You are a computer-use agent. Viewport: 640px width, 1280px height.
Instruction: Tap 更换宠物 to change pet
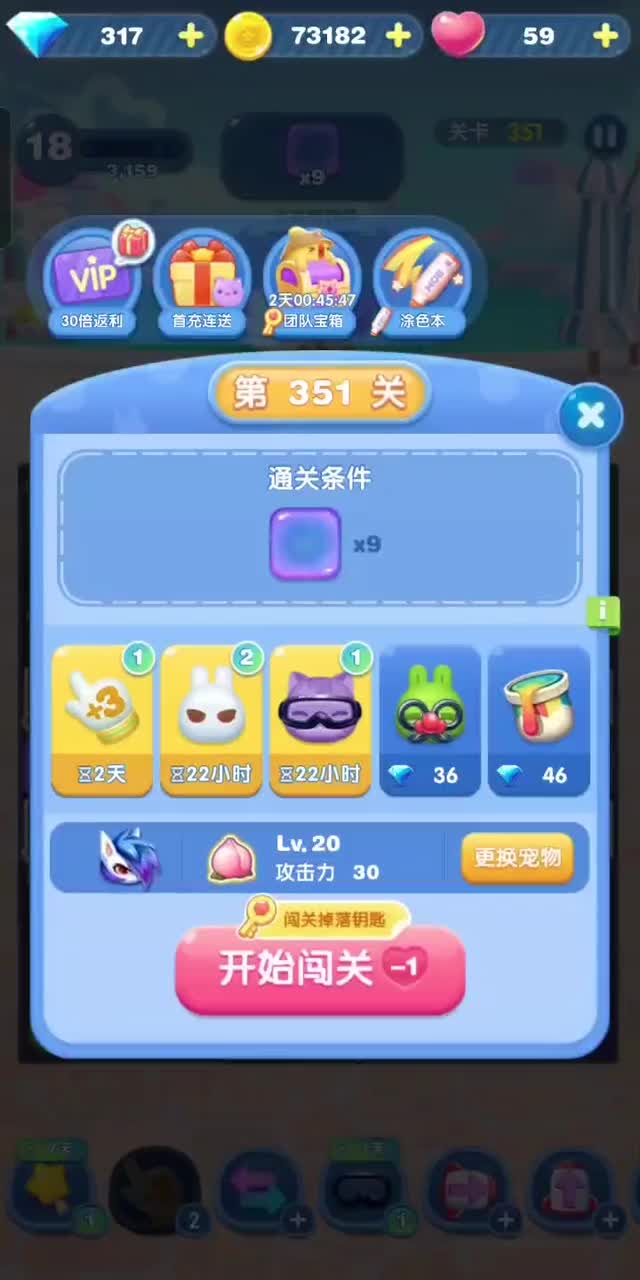517,857
